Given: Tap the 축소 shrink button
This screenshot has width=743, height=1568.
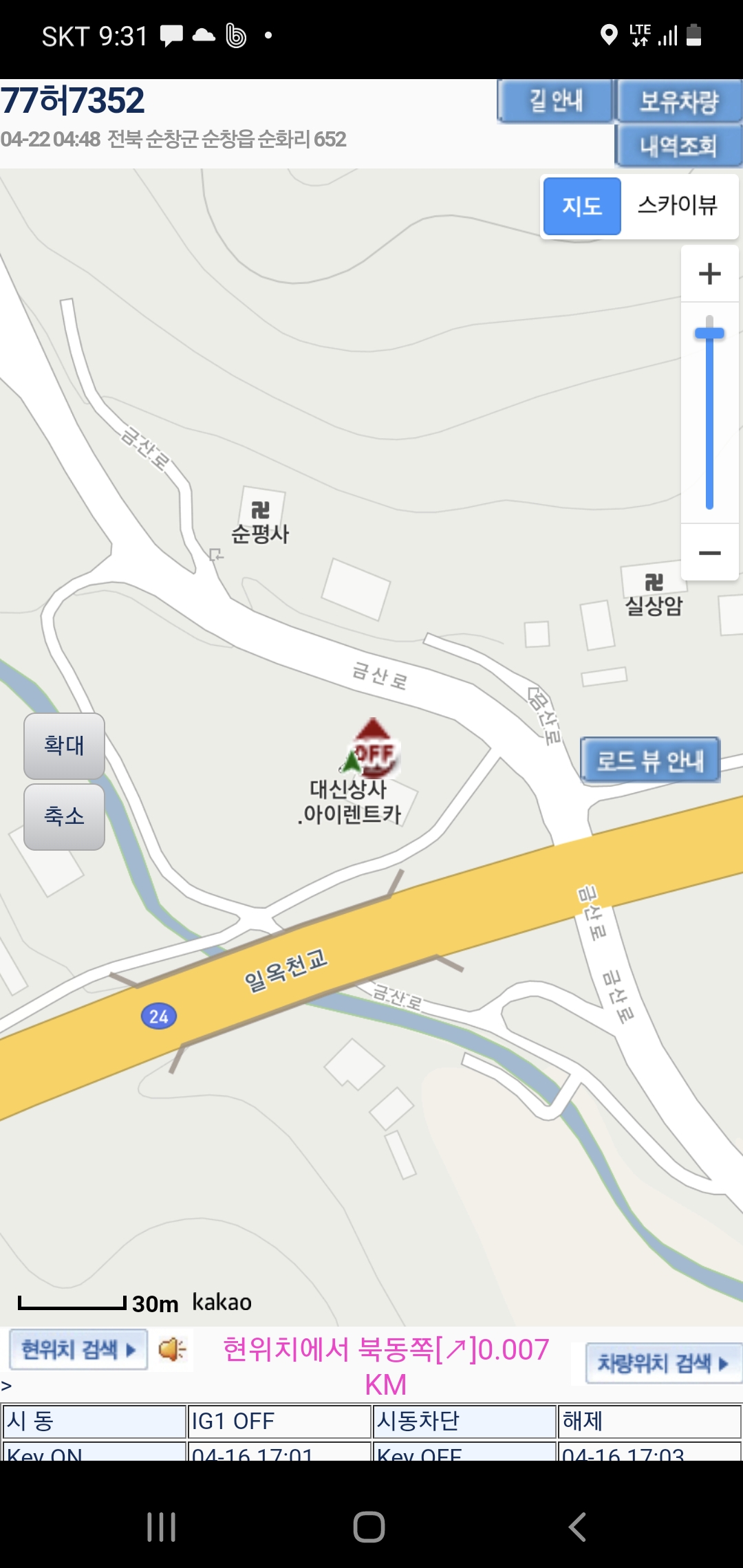Looking at the screenshot, I should [65, 817].
